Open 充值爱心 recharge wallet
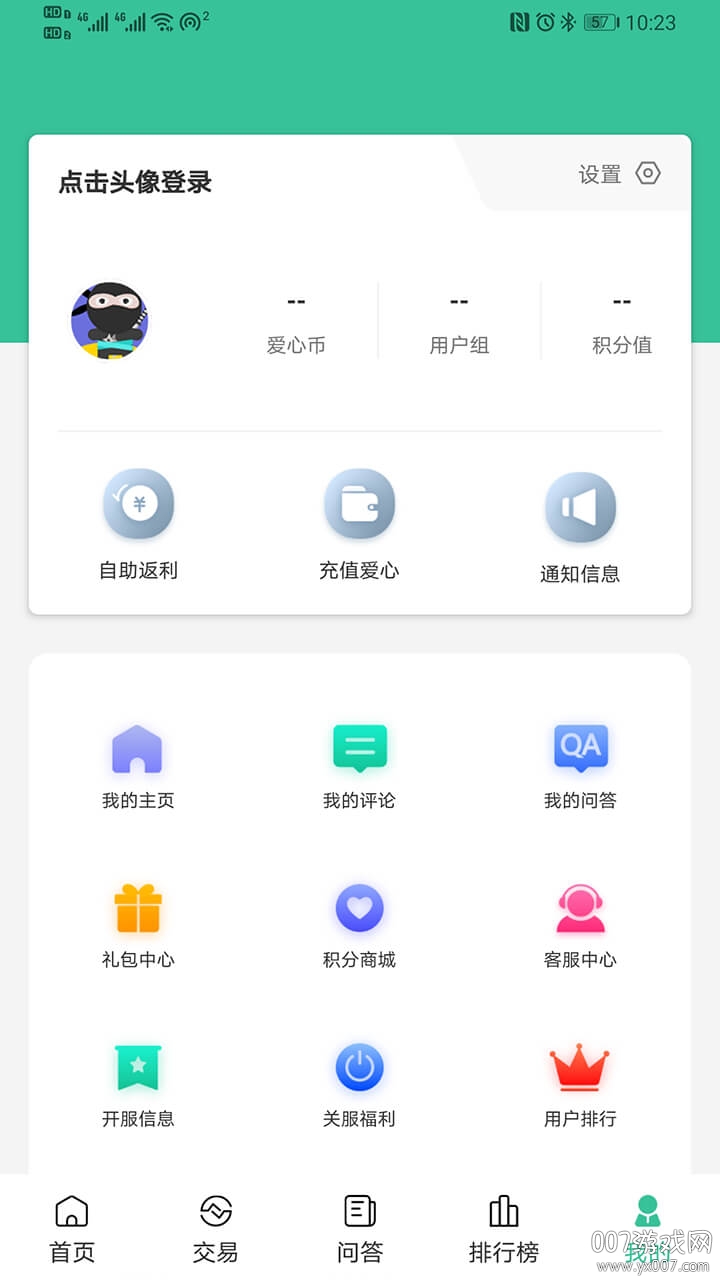This screenshot has height=1280, width=720. pos(359,504)
